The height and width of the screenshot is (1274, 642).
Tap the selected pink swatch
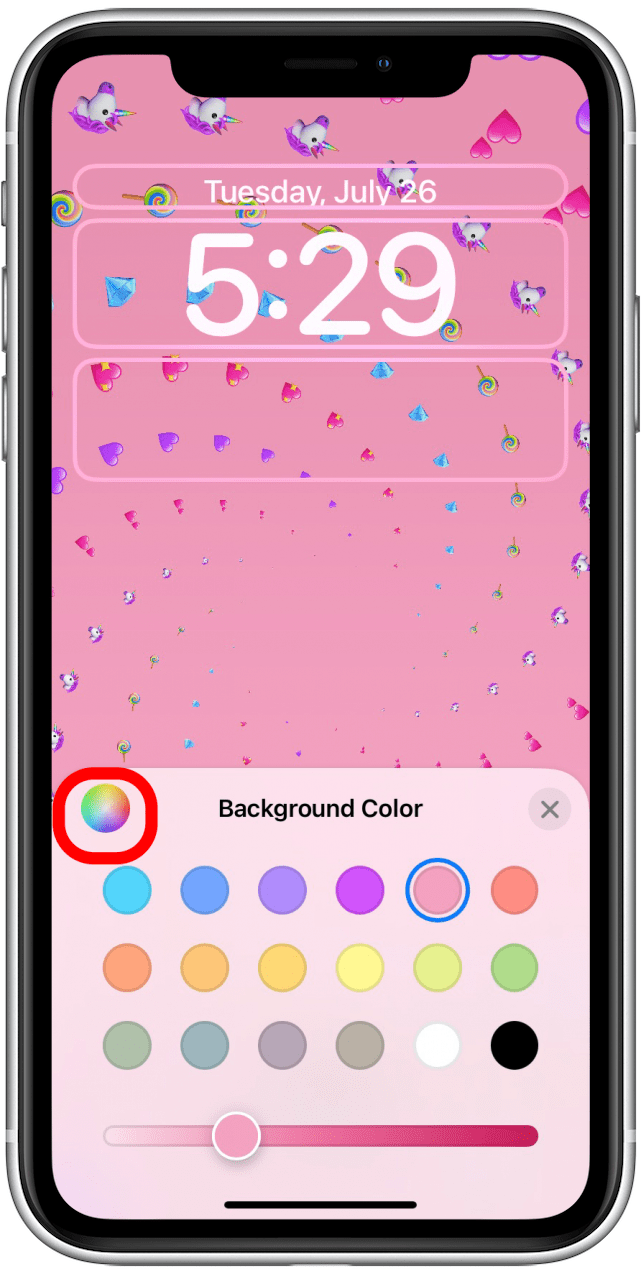pyautogui.click(x=437, y=889)
